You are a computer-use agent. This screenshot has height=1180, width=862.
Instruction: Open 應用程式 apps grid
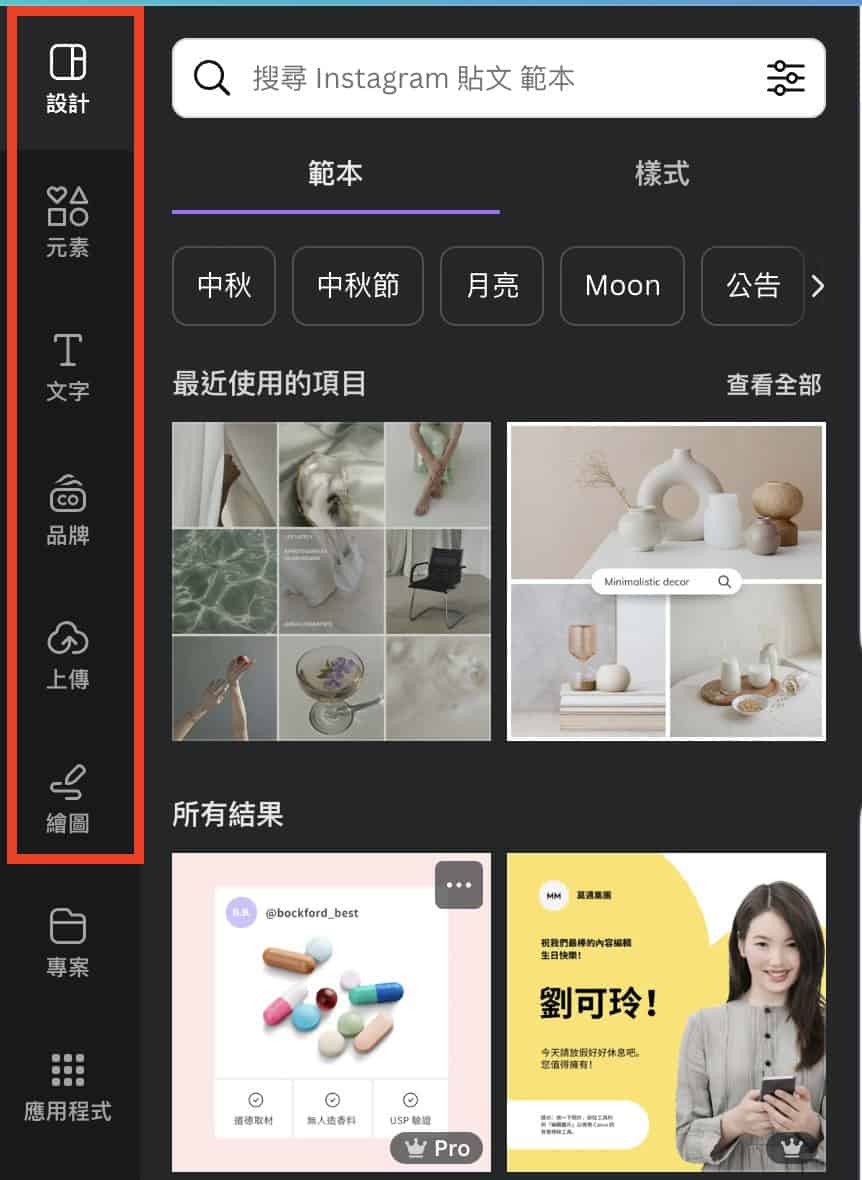point(68,1085)
